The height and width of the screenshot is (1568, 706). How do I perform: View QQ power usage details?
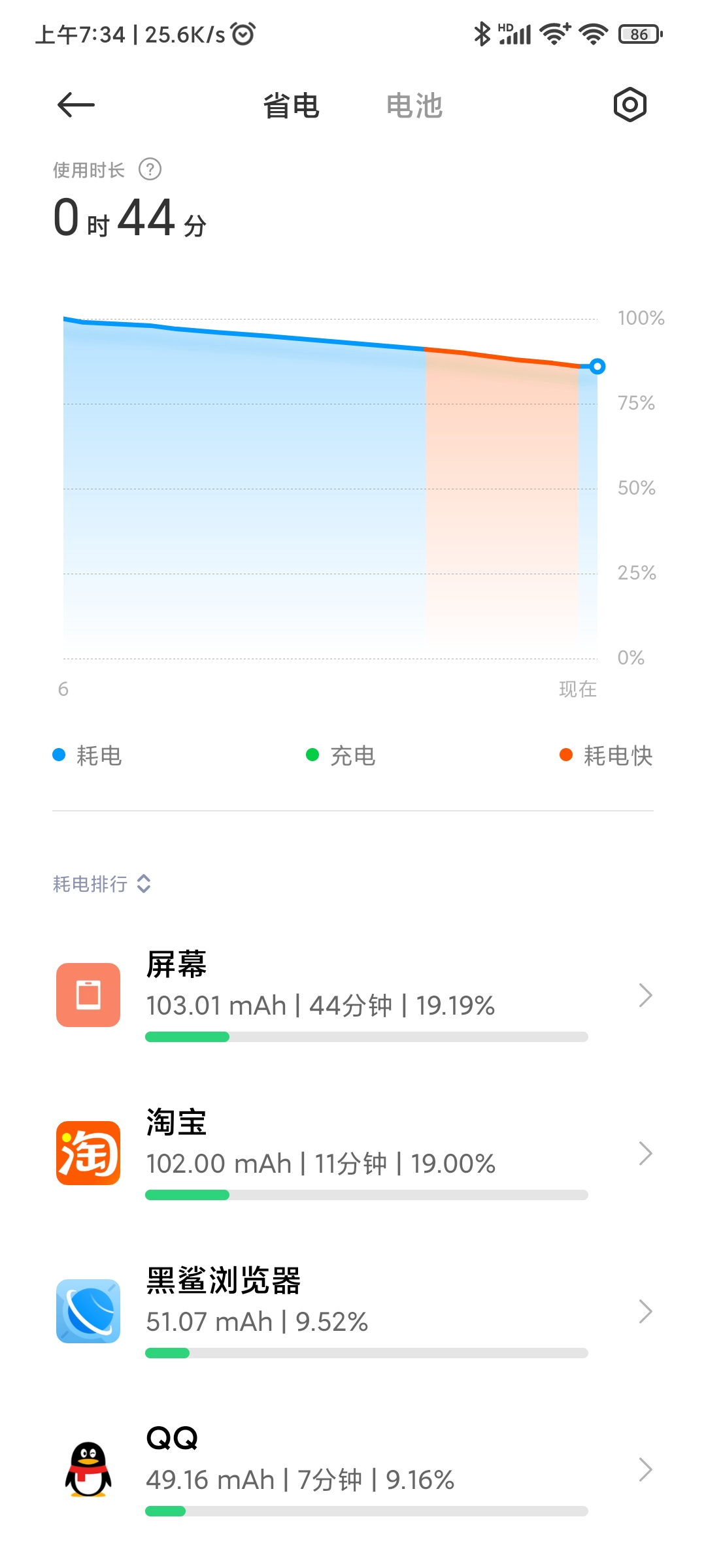[353, 1470]
